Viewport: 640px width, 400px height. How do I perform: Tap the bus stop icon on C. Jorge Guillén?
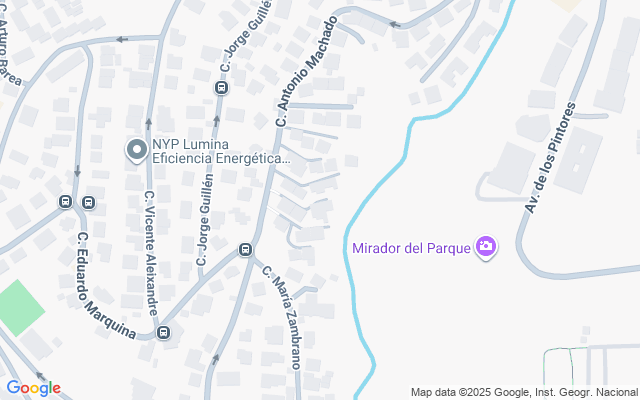220,87
